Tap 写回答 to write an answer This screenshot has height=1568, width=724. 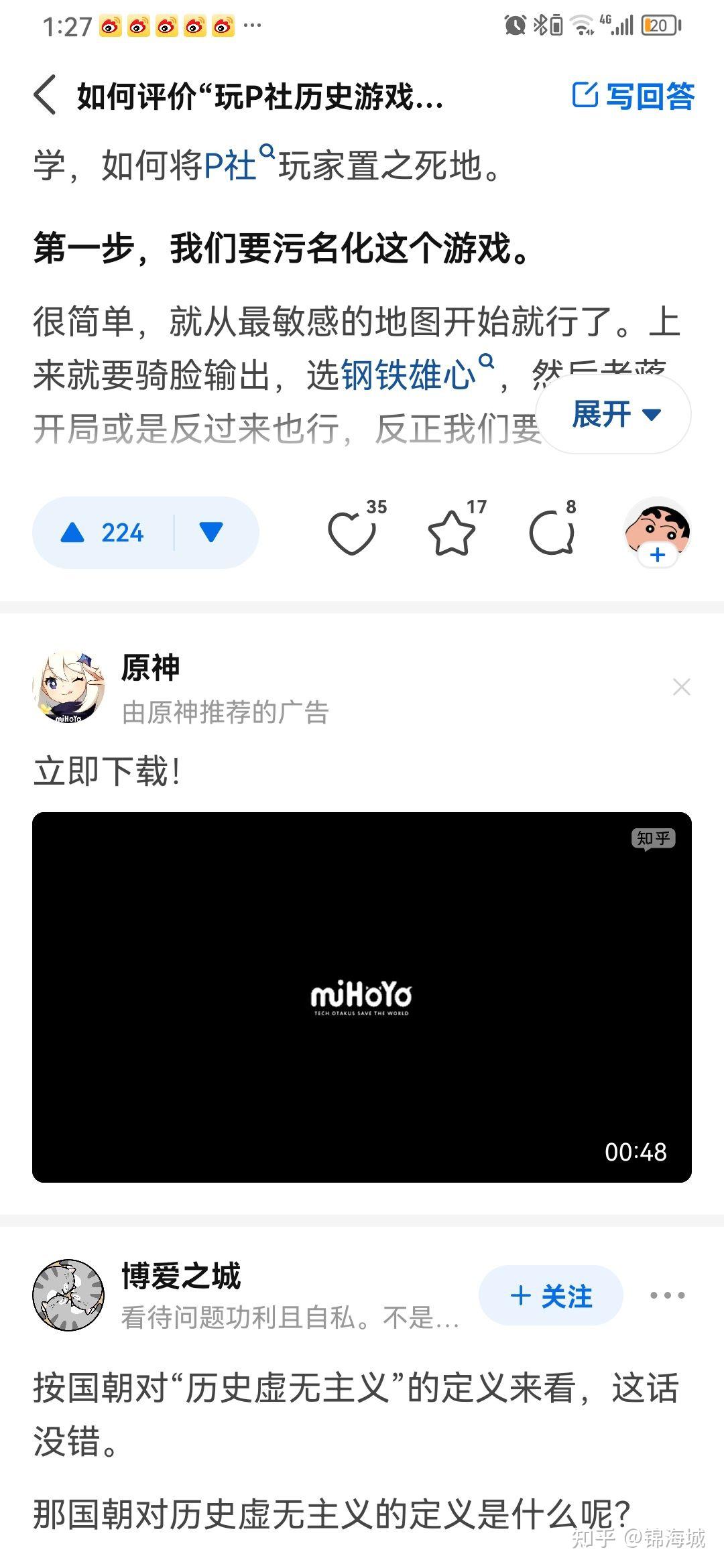click(x=633, y=96)
